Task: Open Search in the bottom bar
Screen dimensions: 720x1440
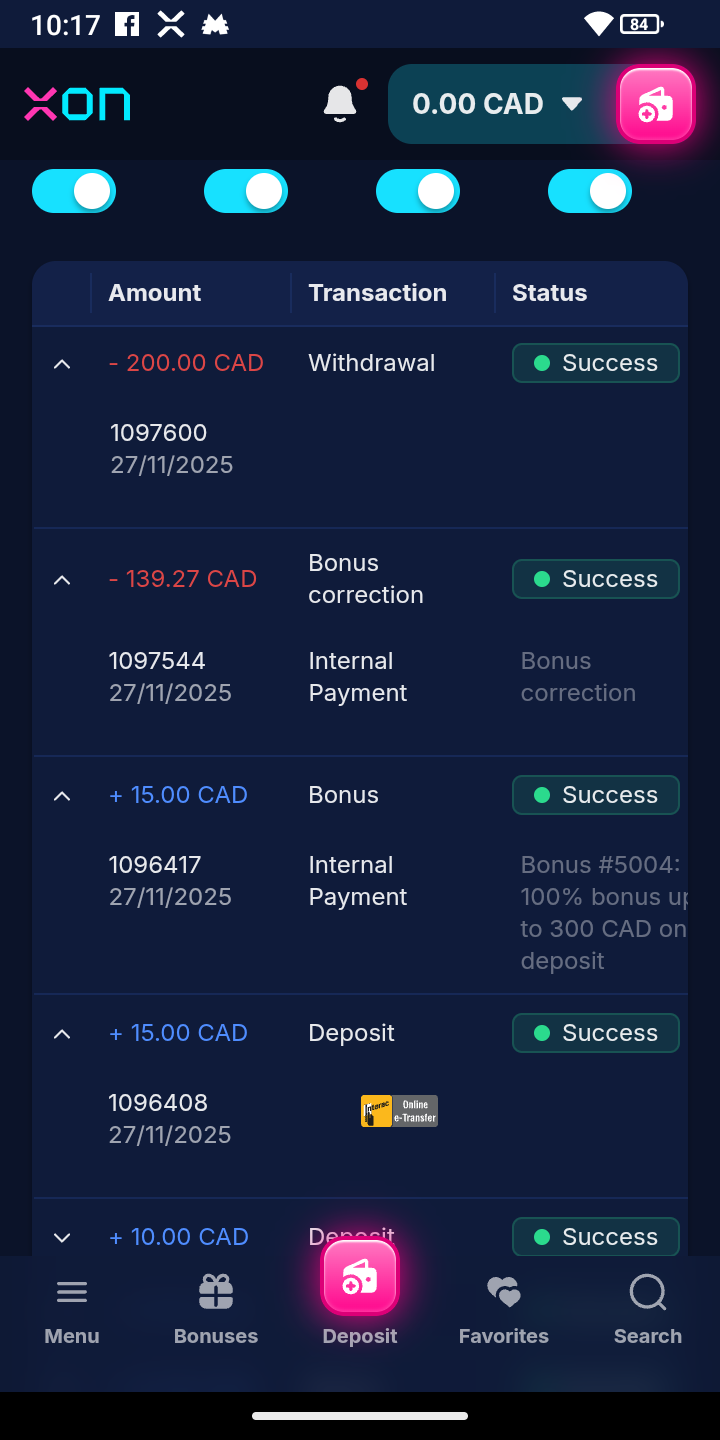Action: (x=648, y=1310)
